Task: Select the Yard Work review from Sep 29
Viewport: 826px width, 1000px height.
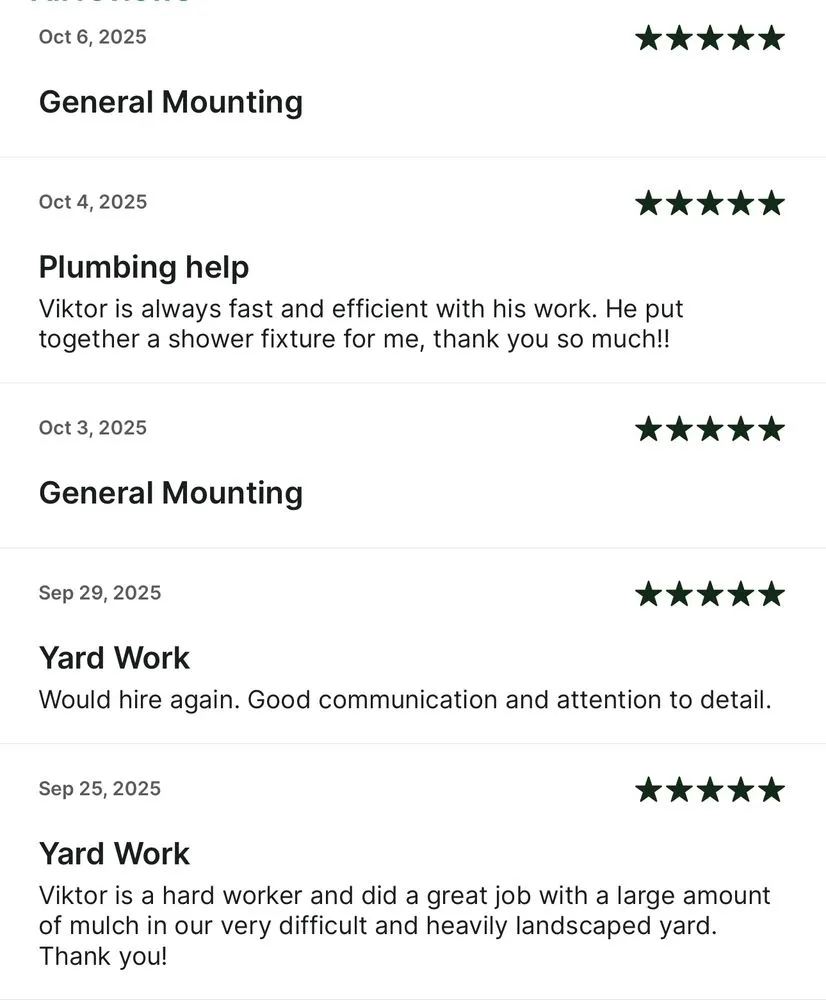Action: (x=114, y=658)
